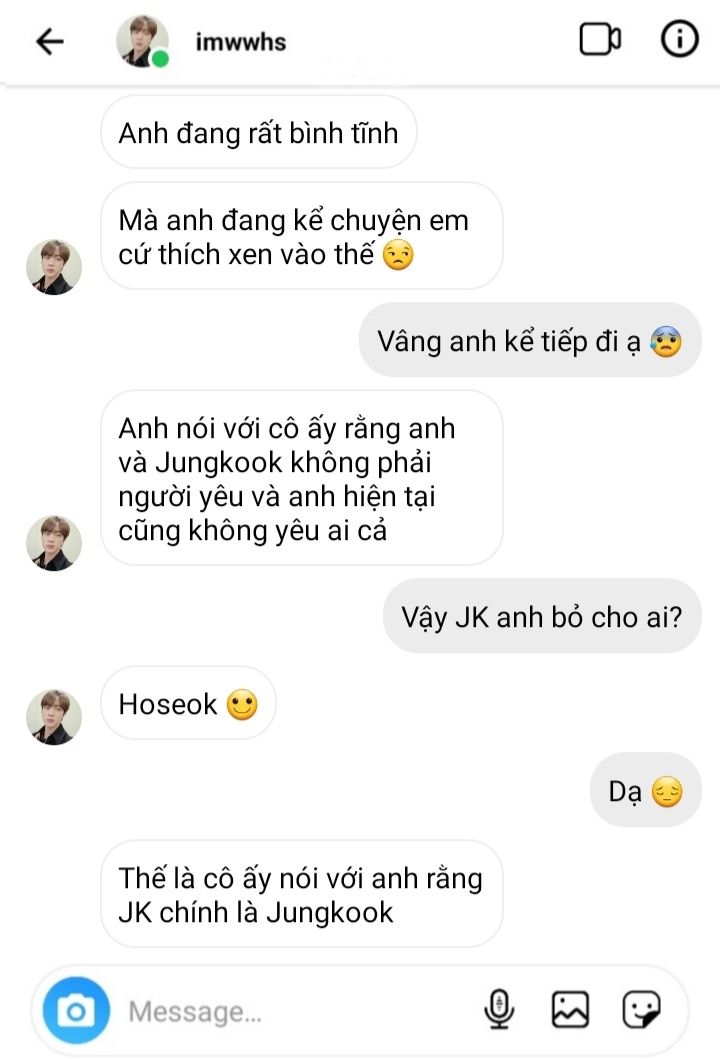The width and height of the screenshot is (720, 1060).
Task: Tap the Message text field
Action: pyautogui.click(x=290, y=1012)
